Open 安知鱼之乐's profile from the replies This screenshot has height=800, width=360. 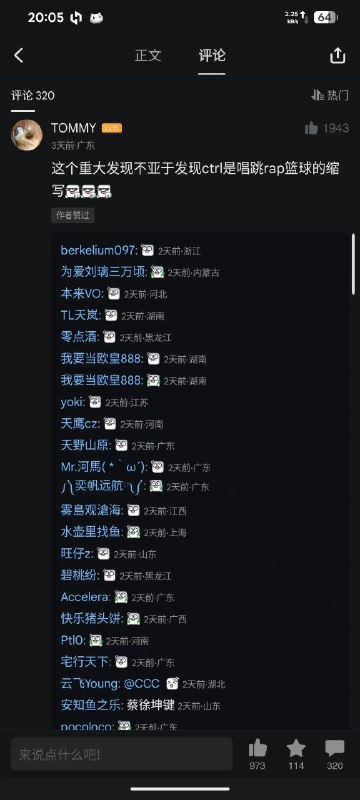coord(92,706)
